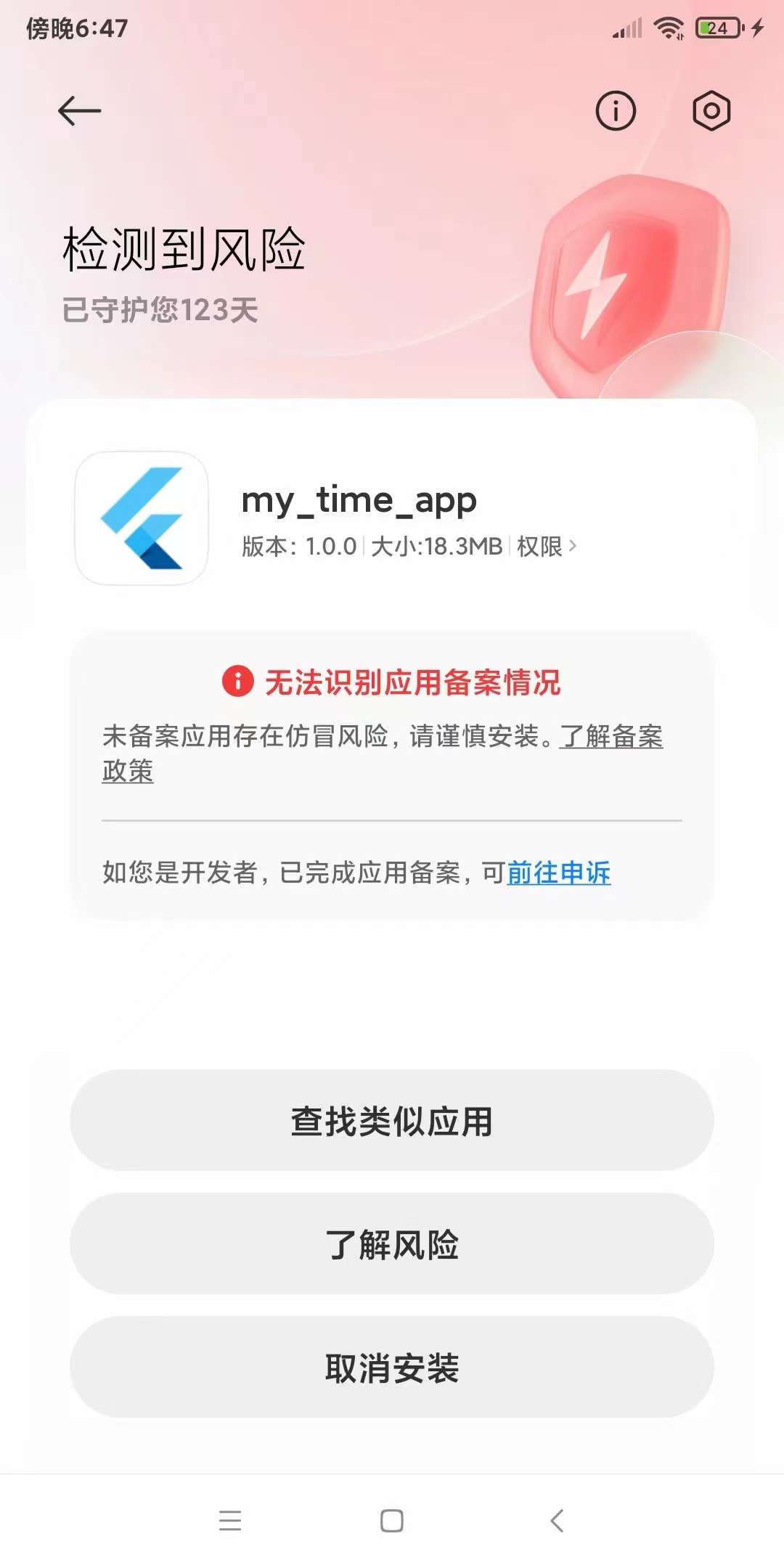Open the installer settings hexagon icon

(711, 111)
